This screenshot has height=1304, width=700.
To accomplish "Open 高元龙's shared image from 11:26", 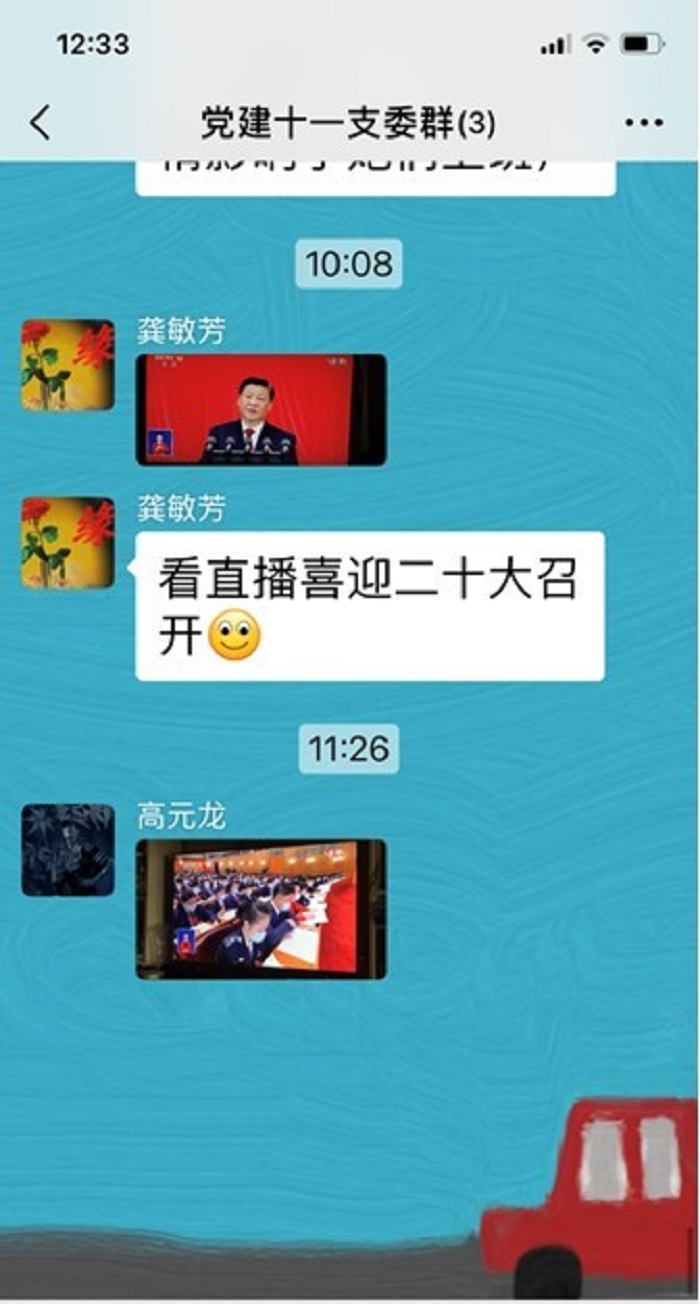I will [261, 908].
